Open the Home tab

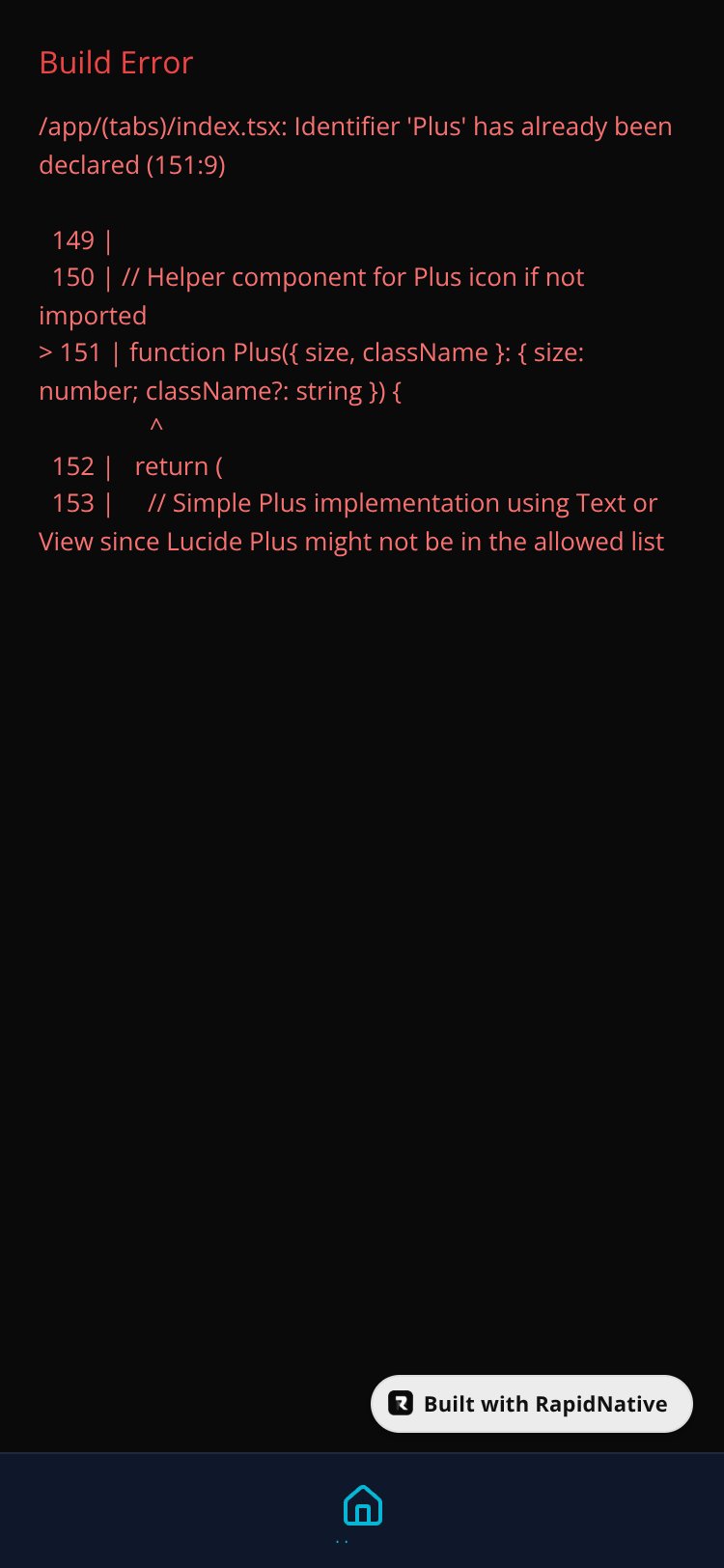coord(362,1506)
